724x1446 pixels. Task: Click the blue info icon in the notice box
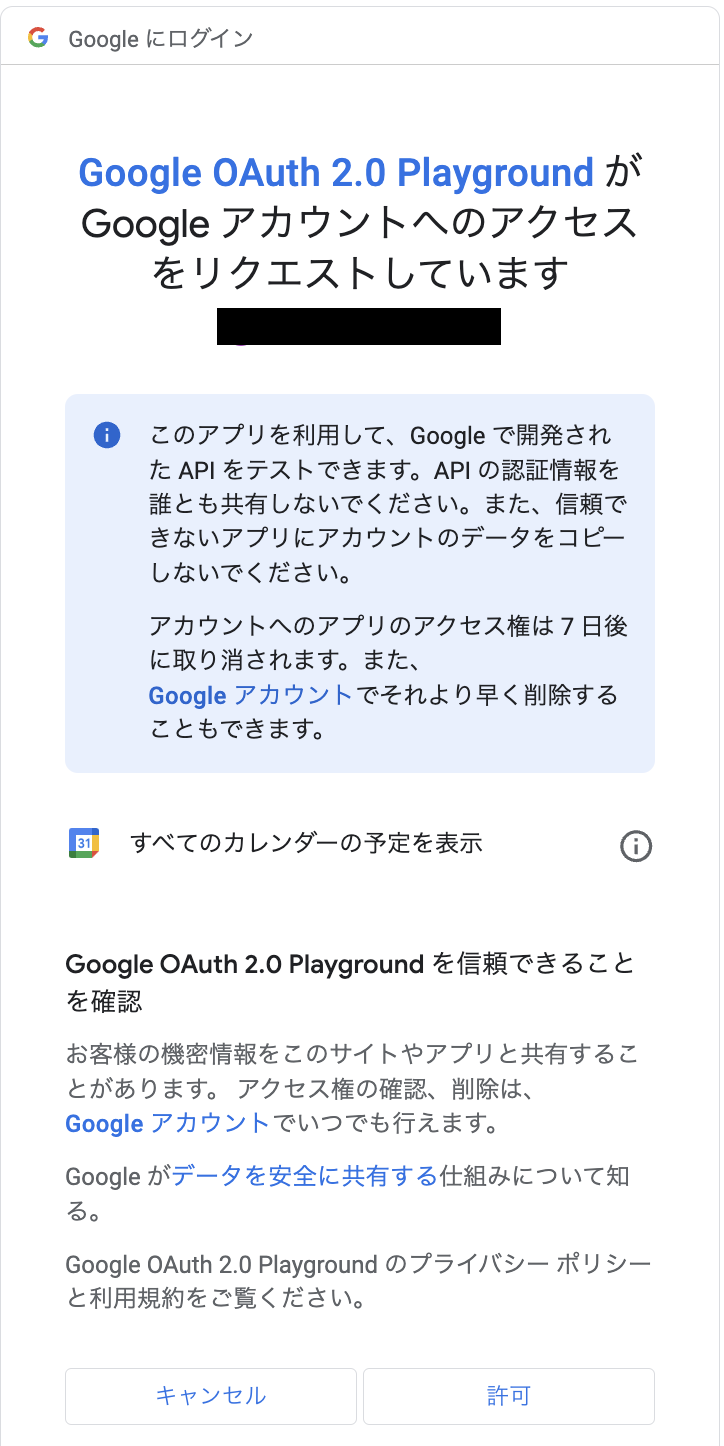pyautogui.click(x=105, y=435)
